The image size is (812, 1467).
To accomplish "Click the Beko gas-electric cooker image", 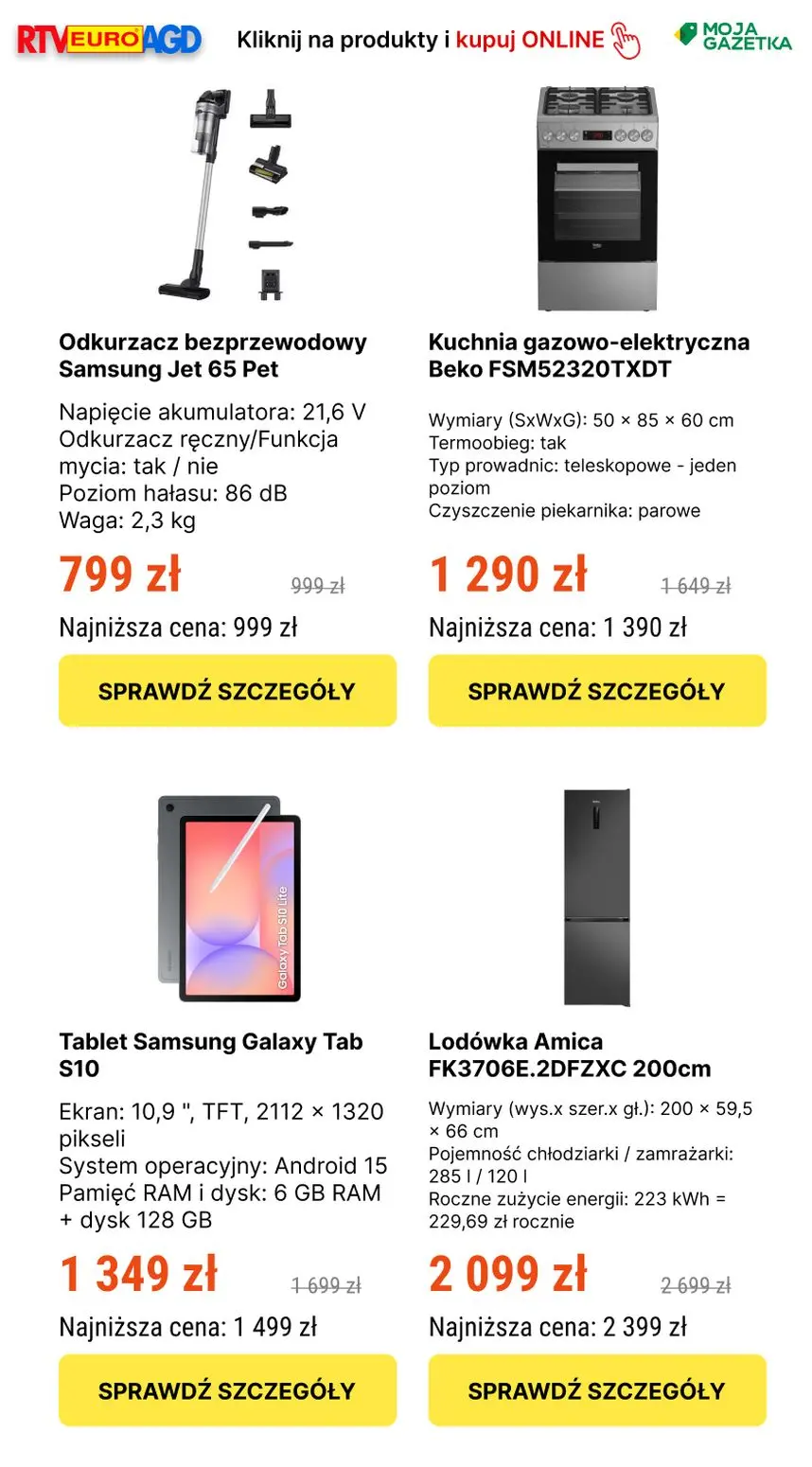I will [596, 189].
